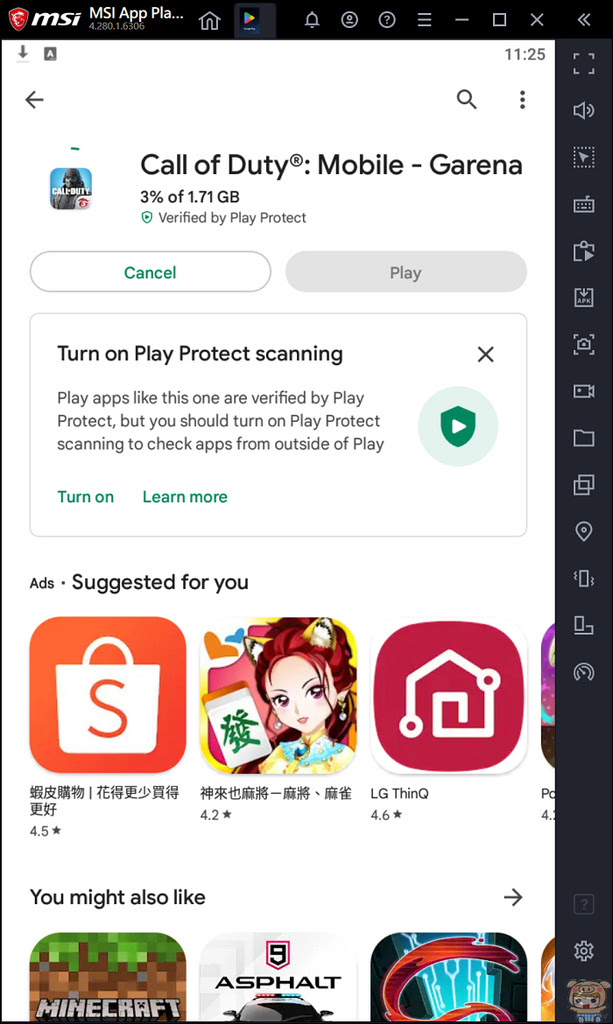Open the three-dot overflow menu

pyautogui.click(x=522, y=99)
